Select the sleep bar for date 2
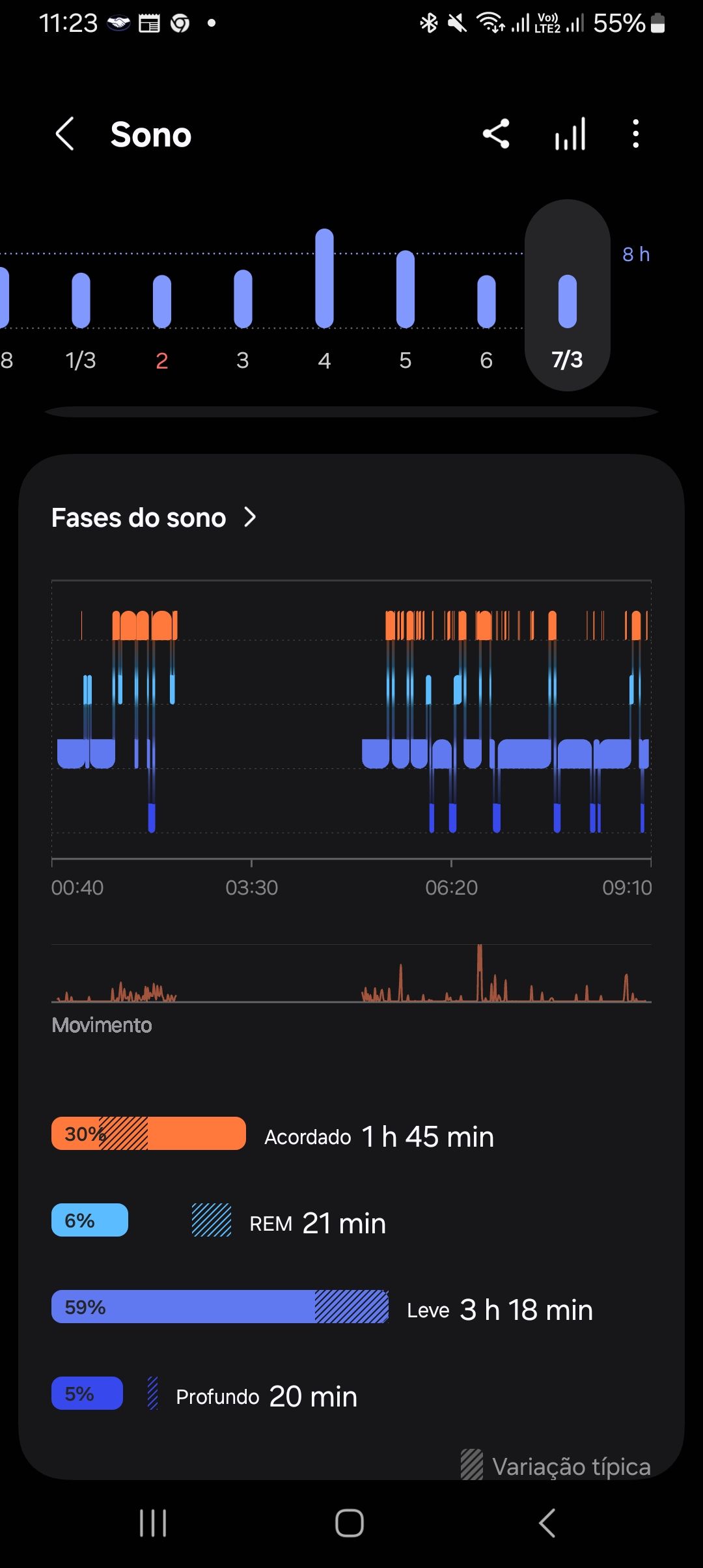This screenshot has width=703, height=1568. coord(161,300)
